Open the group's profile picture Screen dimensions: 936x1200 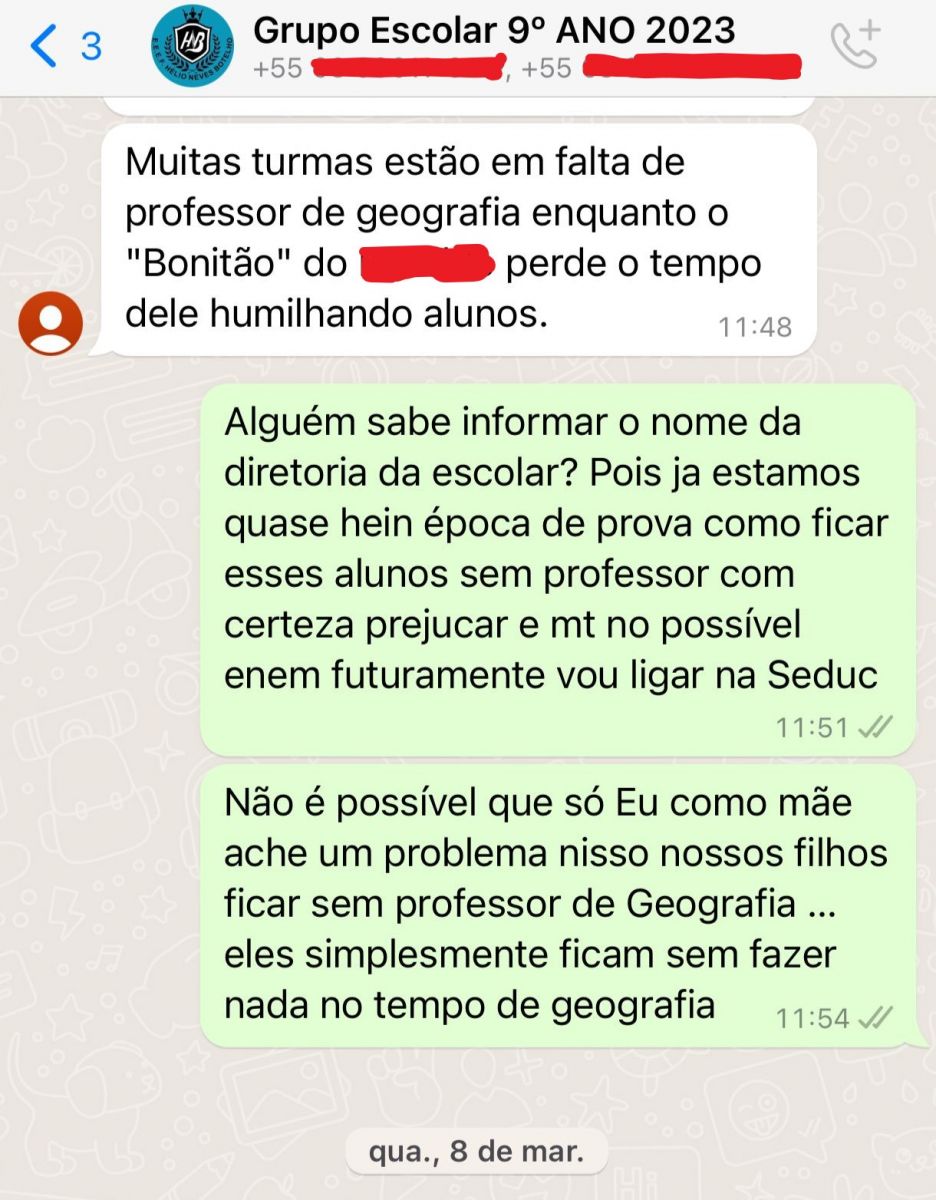(197, 46)
